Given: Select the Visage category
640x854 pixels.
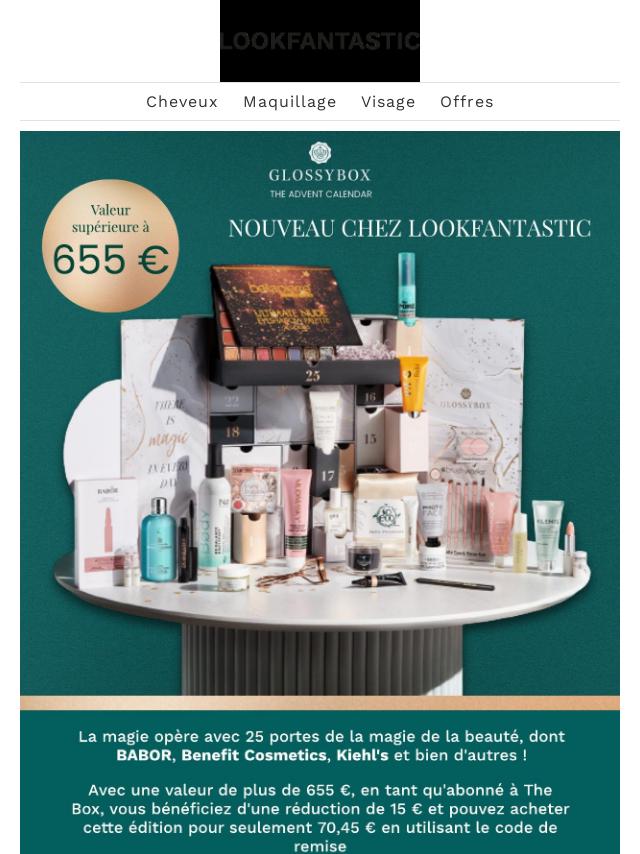Looking at the screenshot, I should point(388,102).
